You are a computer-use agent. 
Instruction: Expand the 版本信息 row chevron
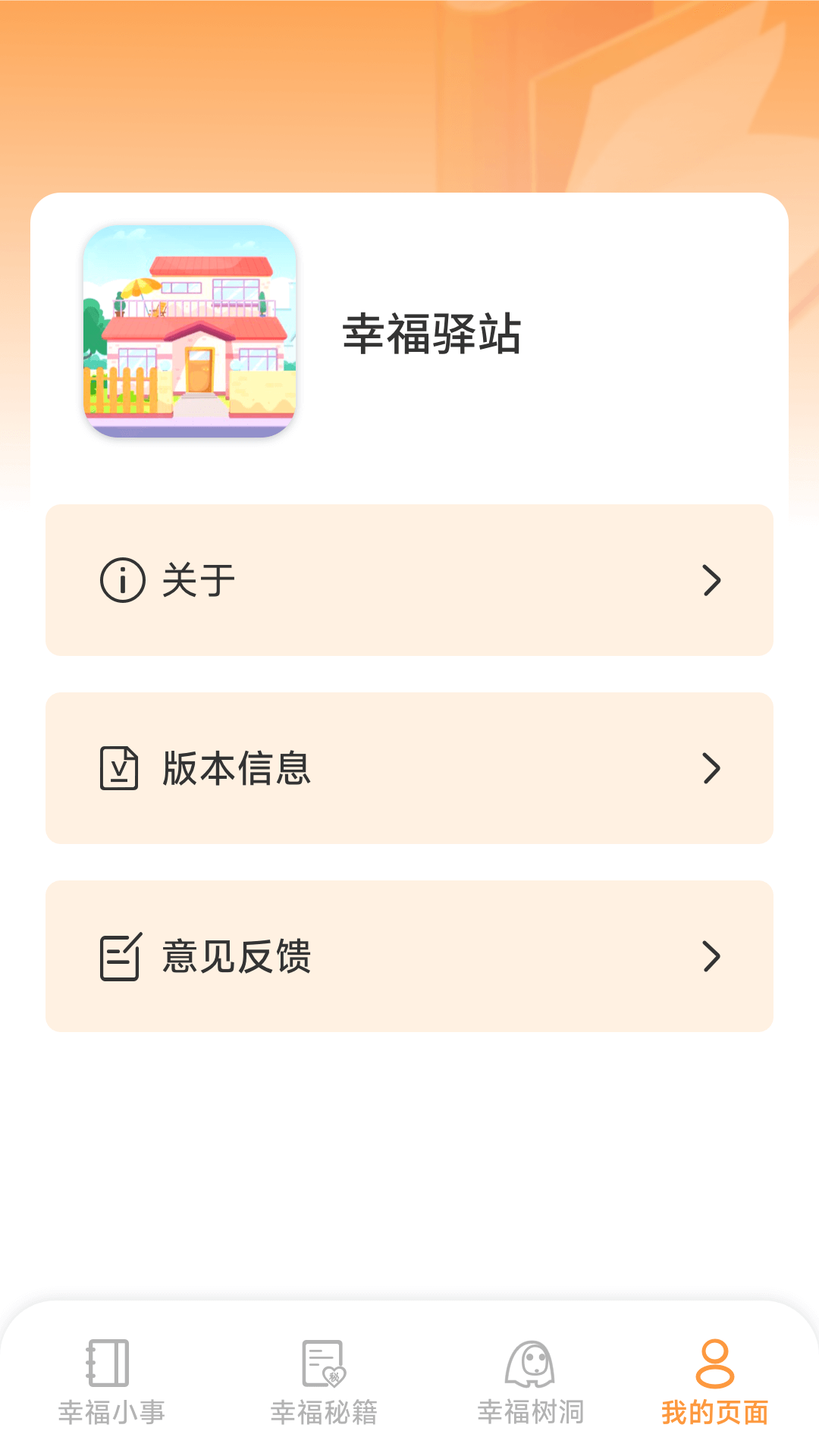(x=711, y=768)
